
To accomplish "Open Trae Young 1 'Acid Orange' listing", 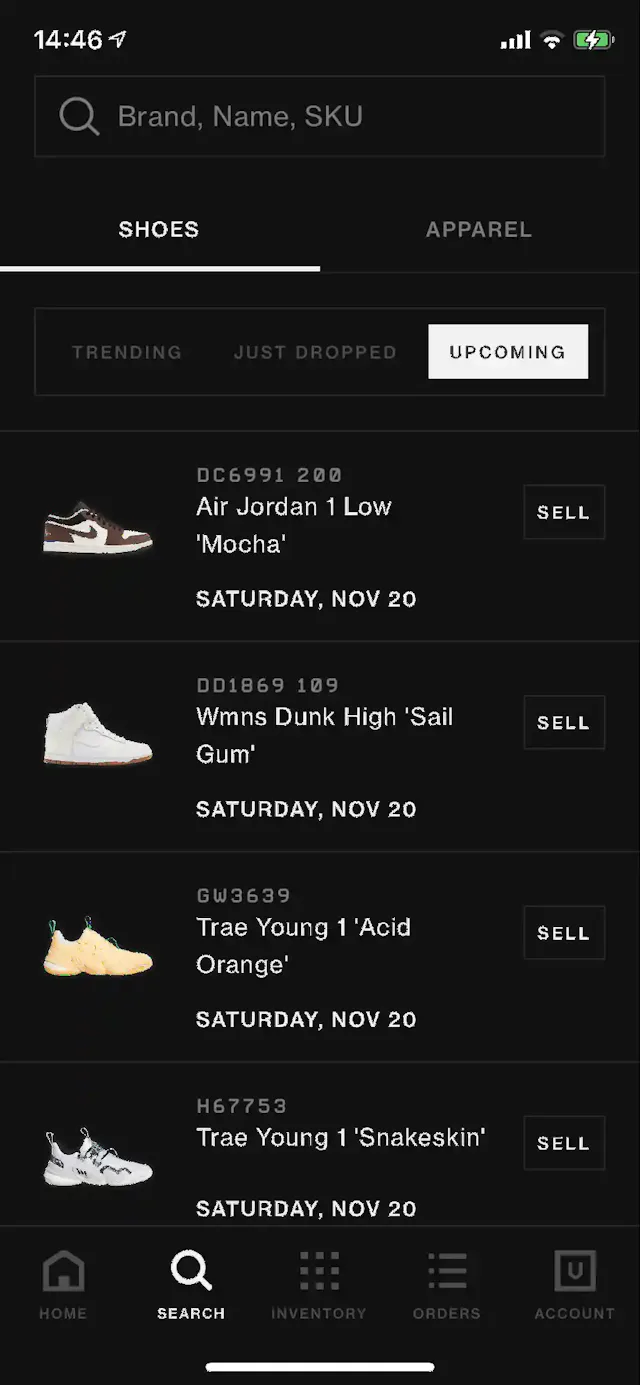I will coord(303,946).
